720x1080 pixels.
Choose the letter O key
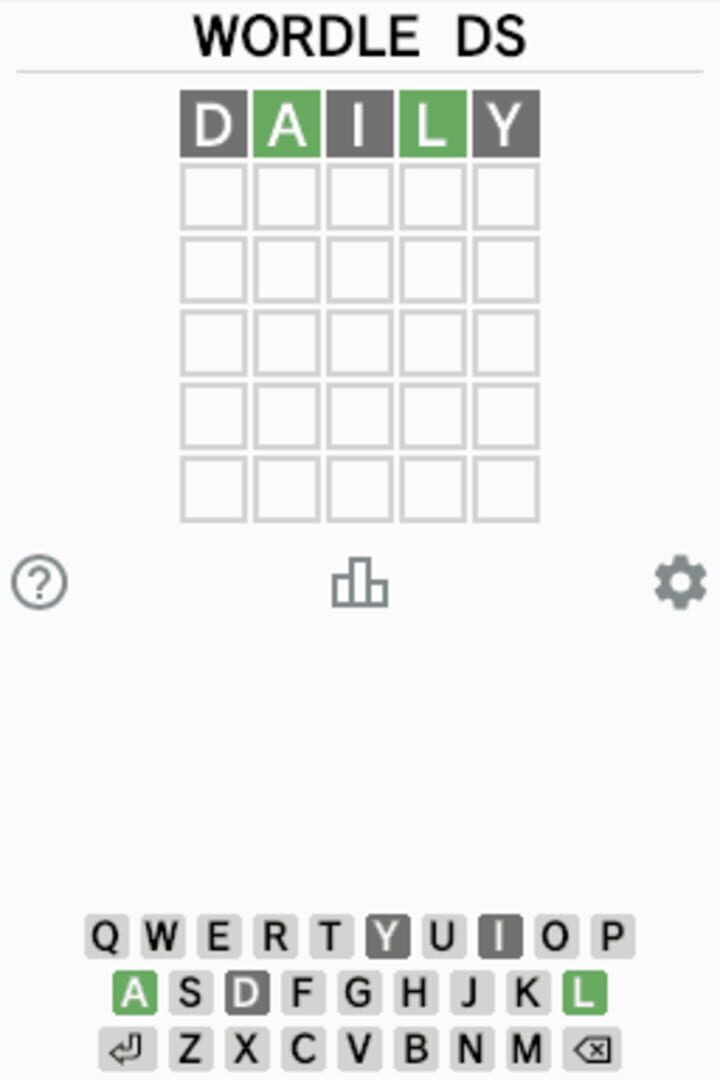(555, 937)
